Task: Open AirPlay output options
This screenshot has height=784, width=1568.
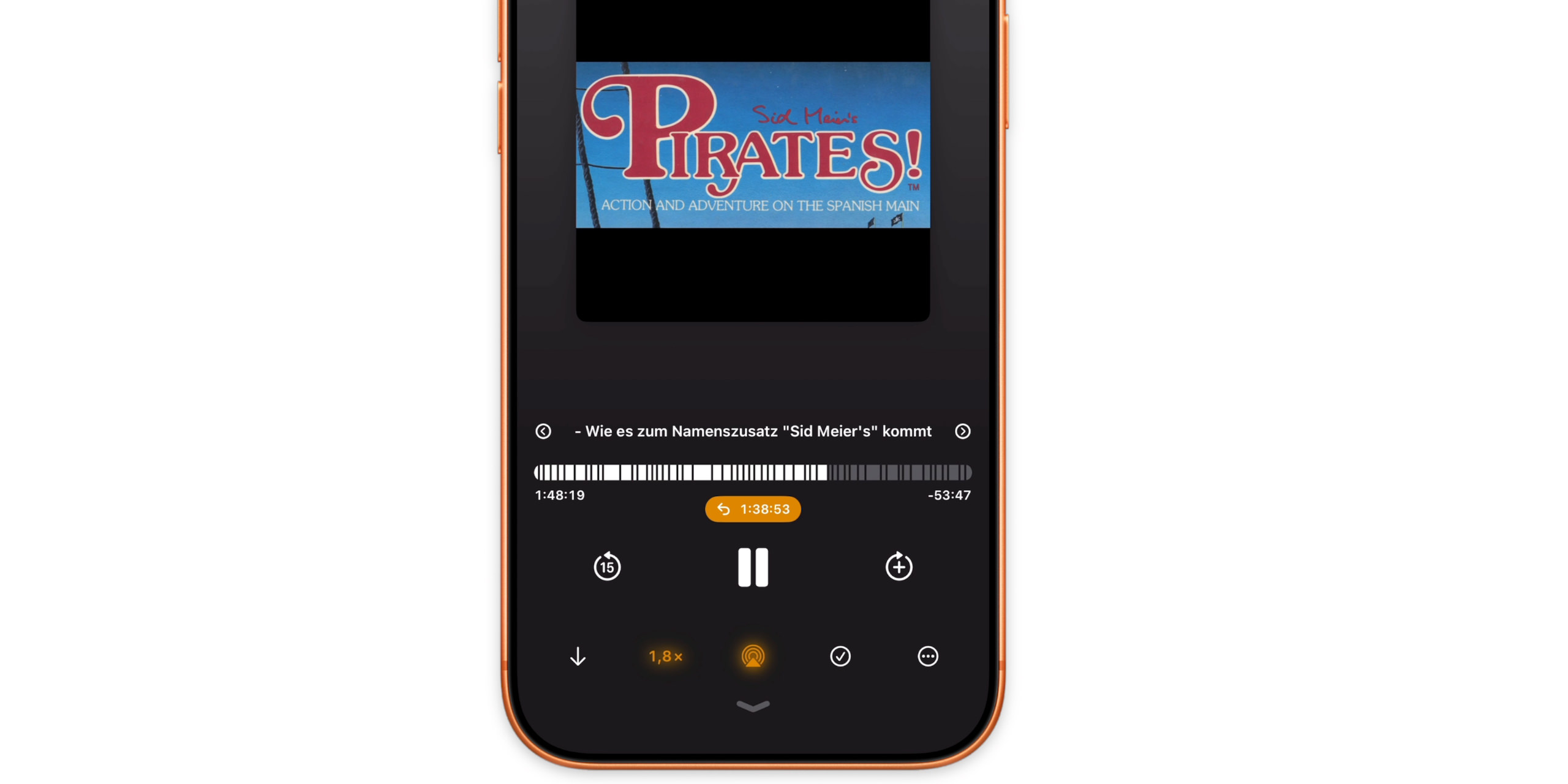Action: 753,657
